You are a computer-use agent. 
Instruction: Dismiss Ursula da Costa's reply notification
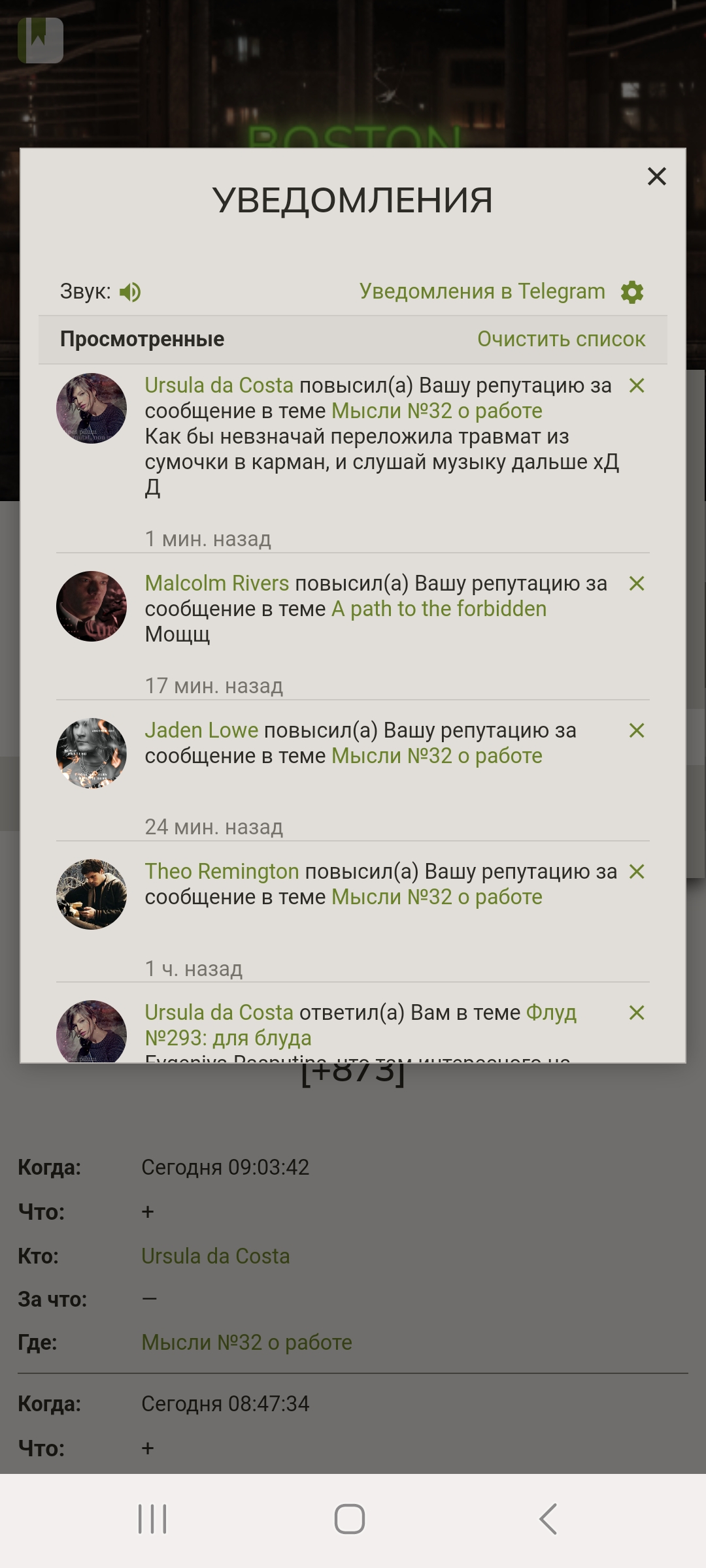click(637, 1013)
